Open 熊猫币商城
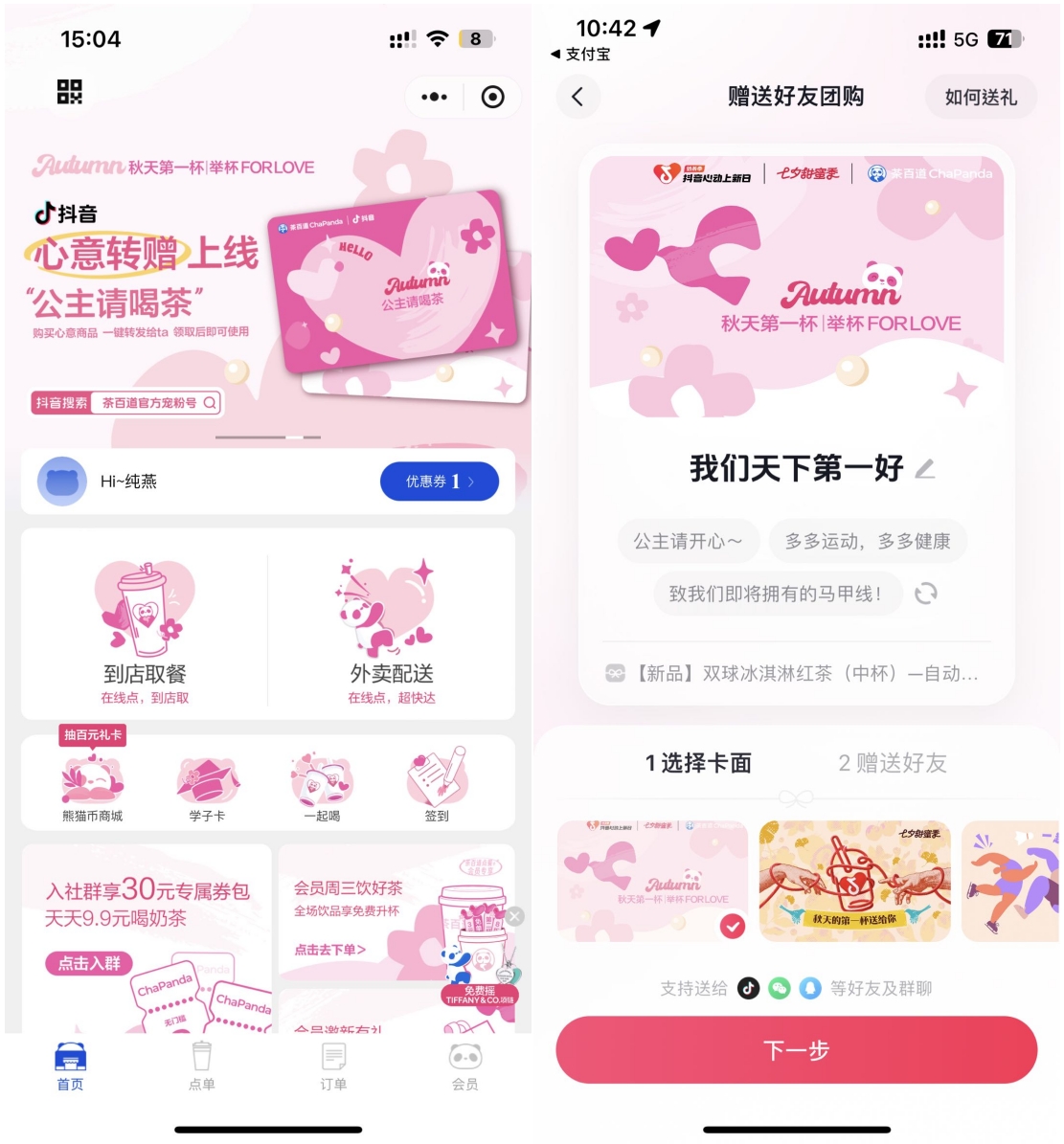Image resolution: width=1064 pixels, height=1144 pixels. pyautogui.click(x=92, y=786)
